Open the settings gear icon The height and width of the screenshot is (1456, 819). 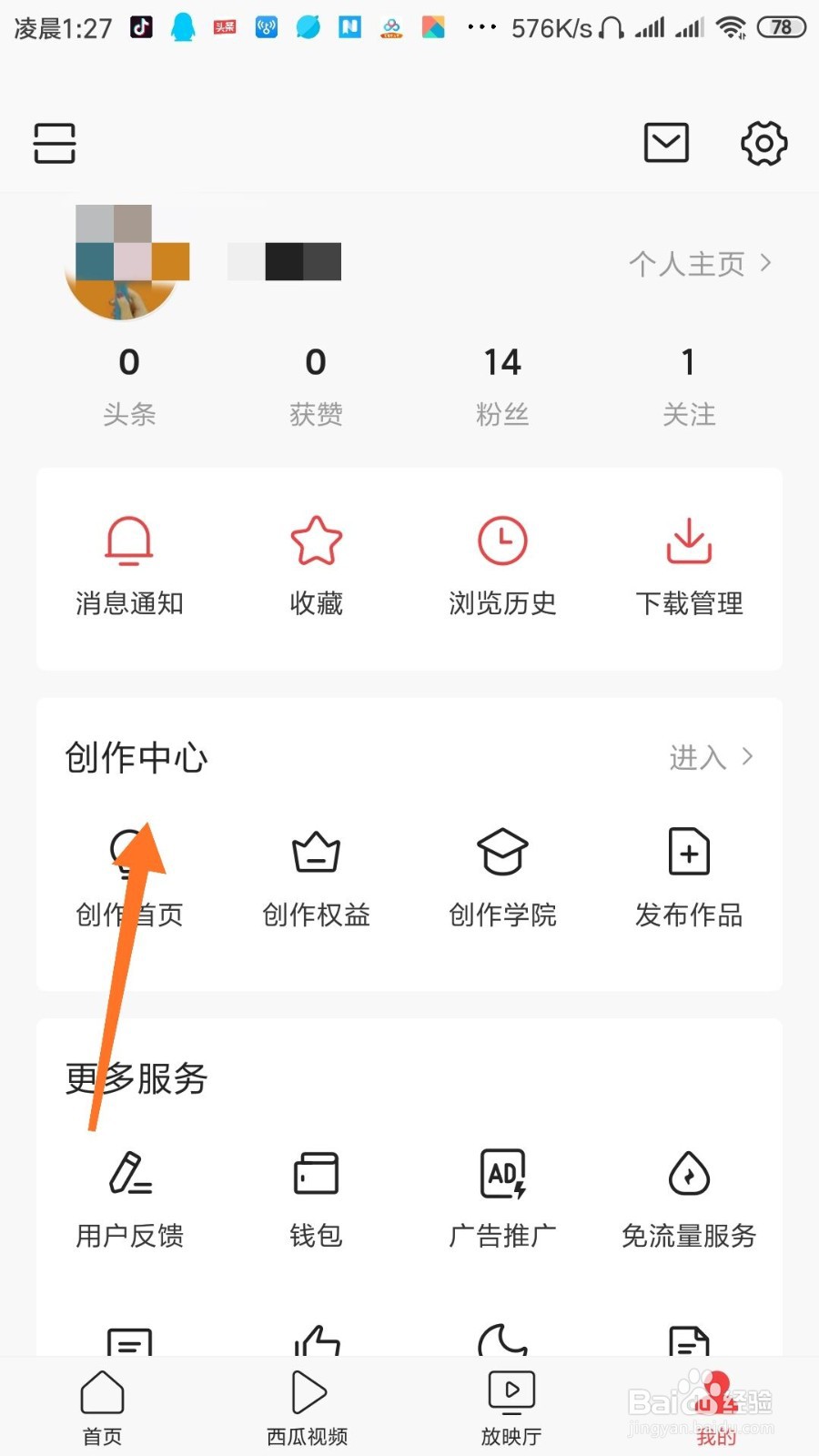[764, 143]
